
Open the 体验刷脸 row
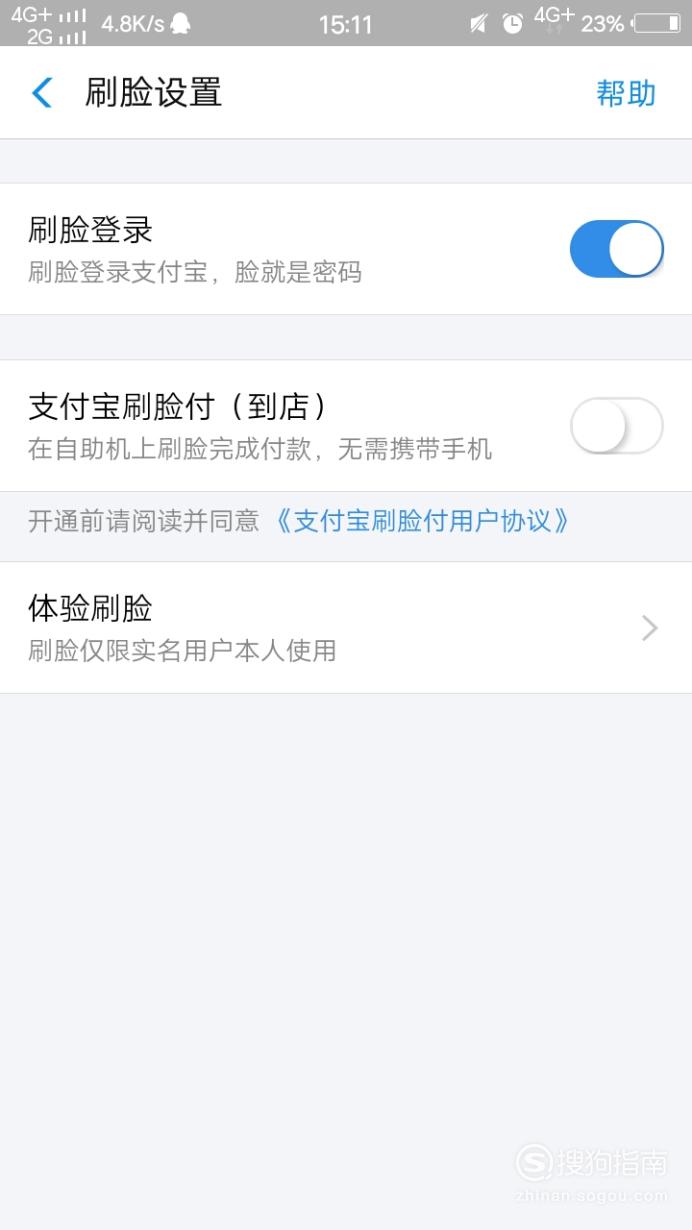(346, 628)
